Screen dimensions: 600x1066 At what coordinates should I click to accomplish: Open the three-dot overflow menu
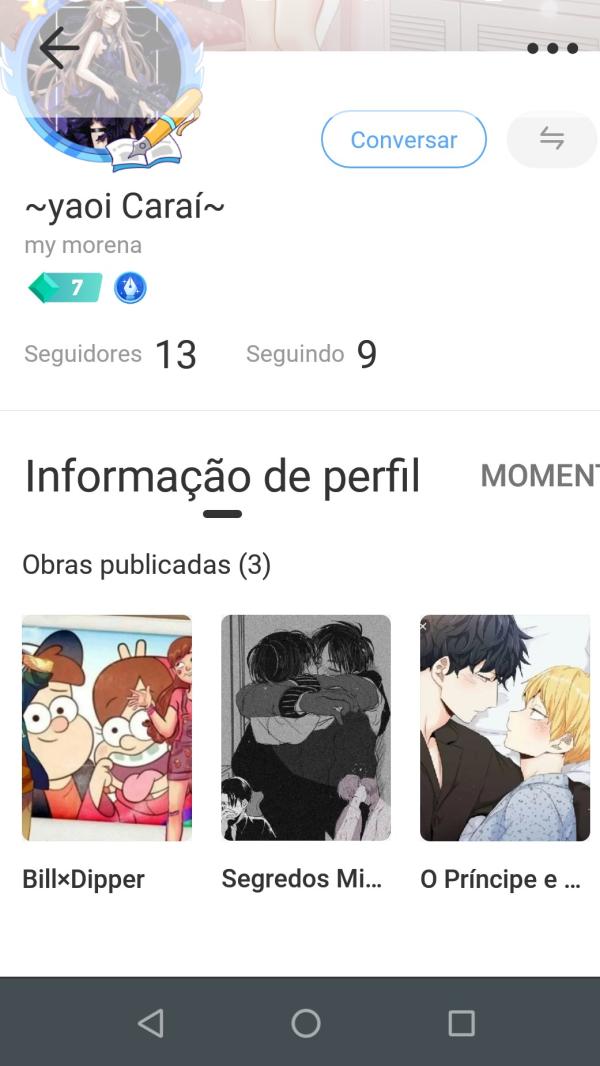[552, 48]
